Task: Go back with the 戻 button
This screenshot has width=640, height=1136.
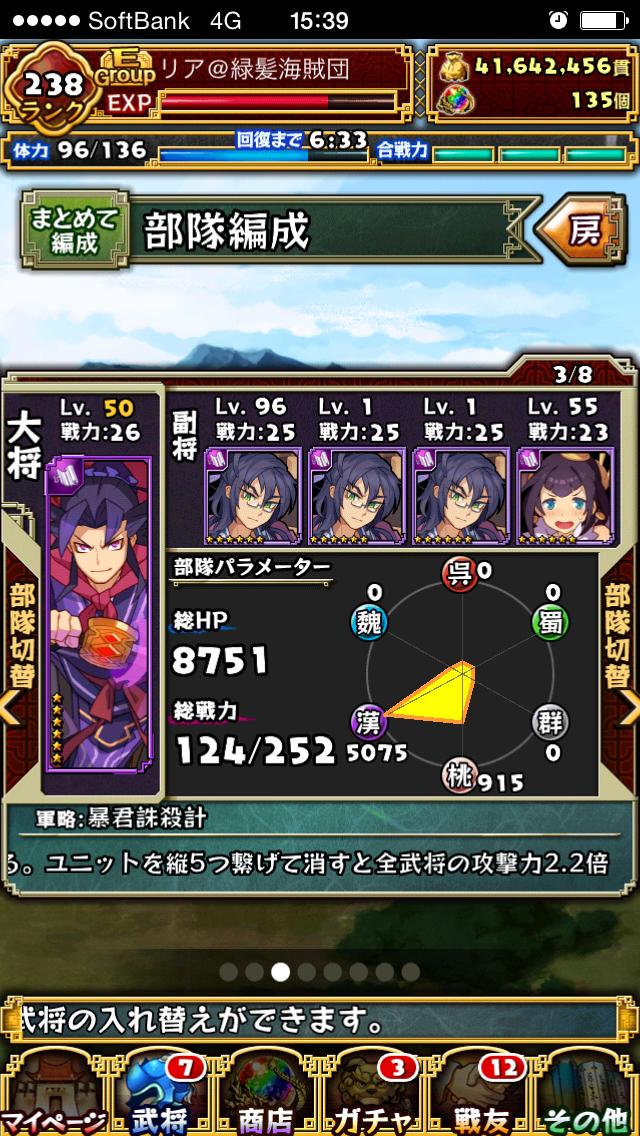Action: 586,231
